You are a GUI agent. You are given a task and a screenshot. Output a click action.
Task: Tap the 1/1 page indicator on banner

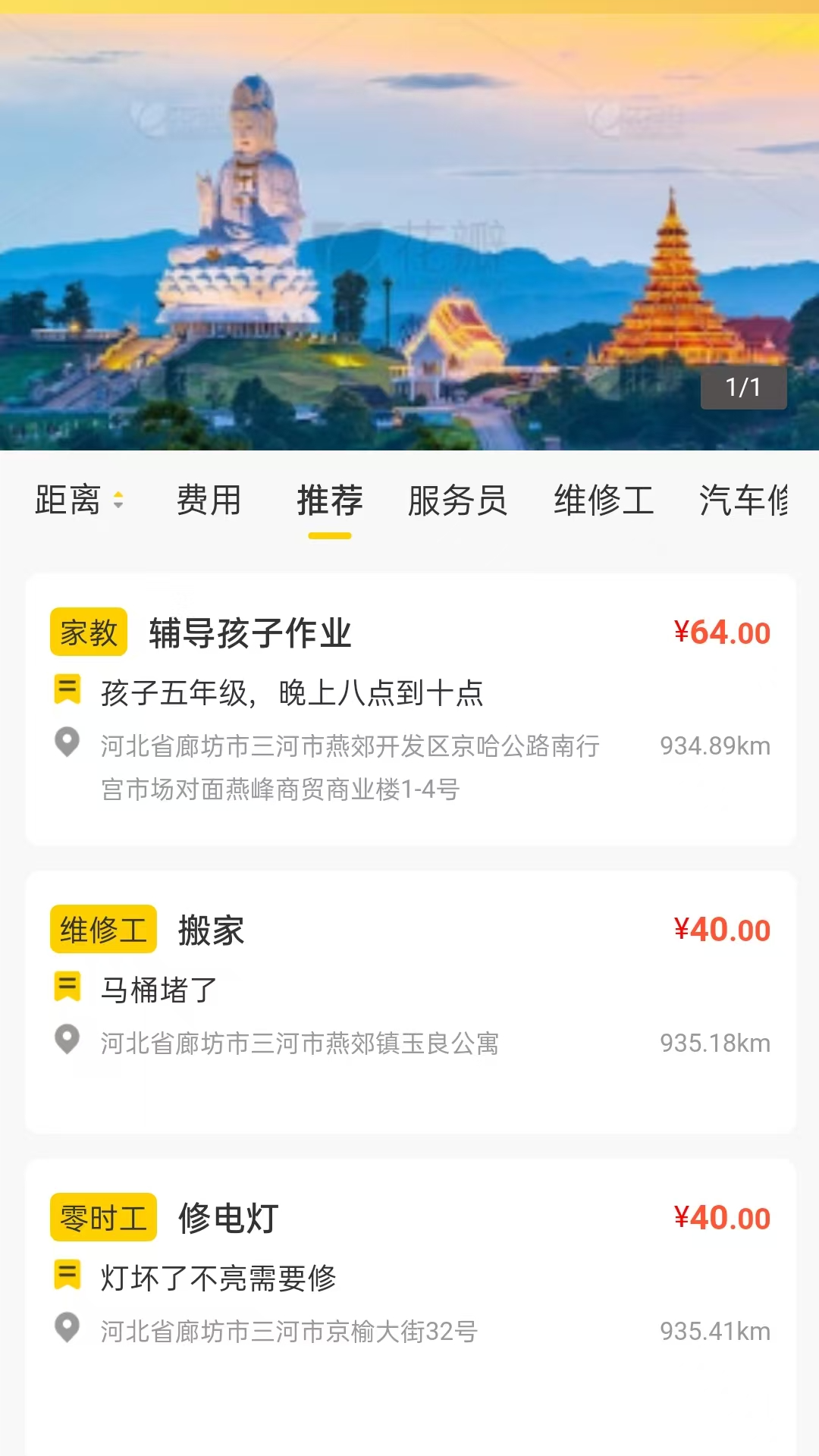tap(744, 388)
